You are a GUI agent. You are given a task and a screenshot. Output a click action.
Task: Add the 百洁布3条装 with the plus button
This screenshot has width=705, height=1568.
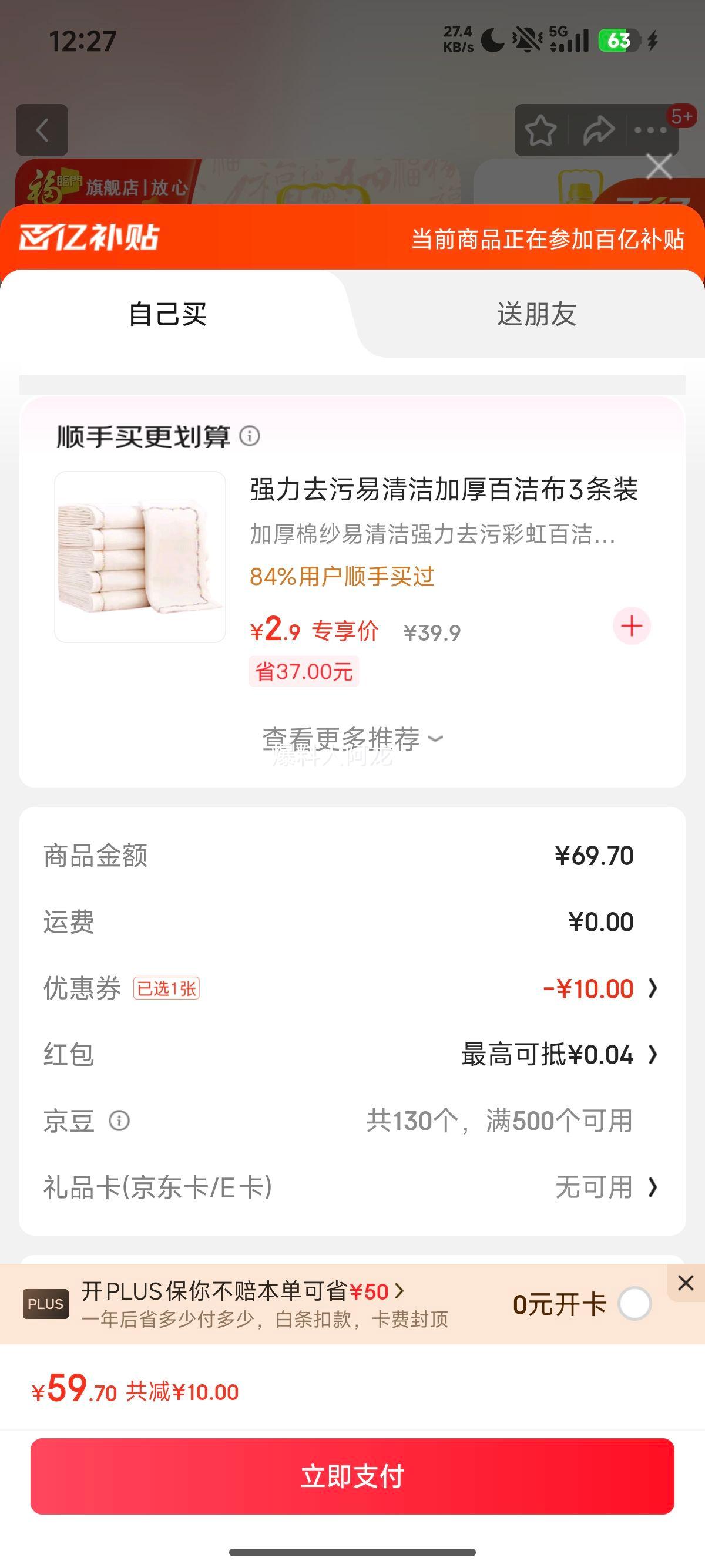(632, 626)
